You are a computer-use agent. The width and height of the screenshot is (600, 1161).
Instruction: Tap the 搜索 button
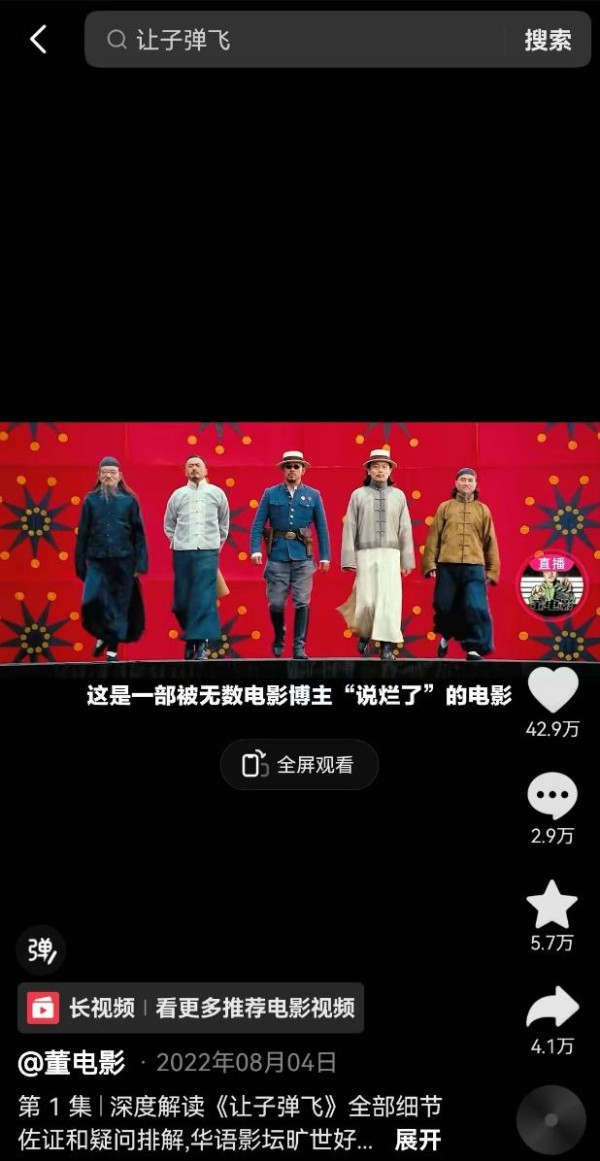[548, 40]
